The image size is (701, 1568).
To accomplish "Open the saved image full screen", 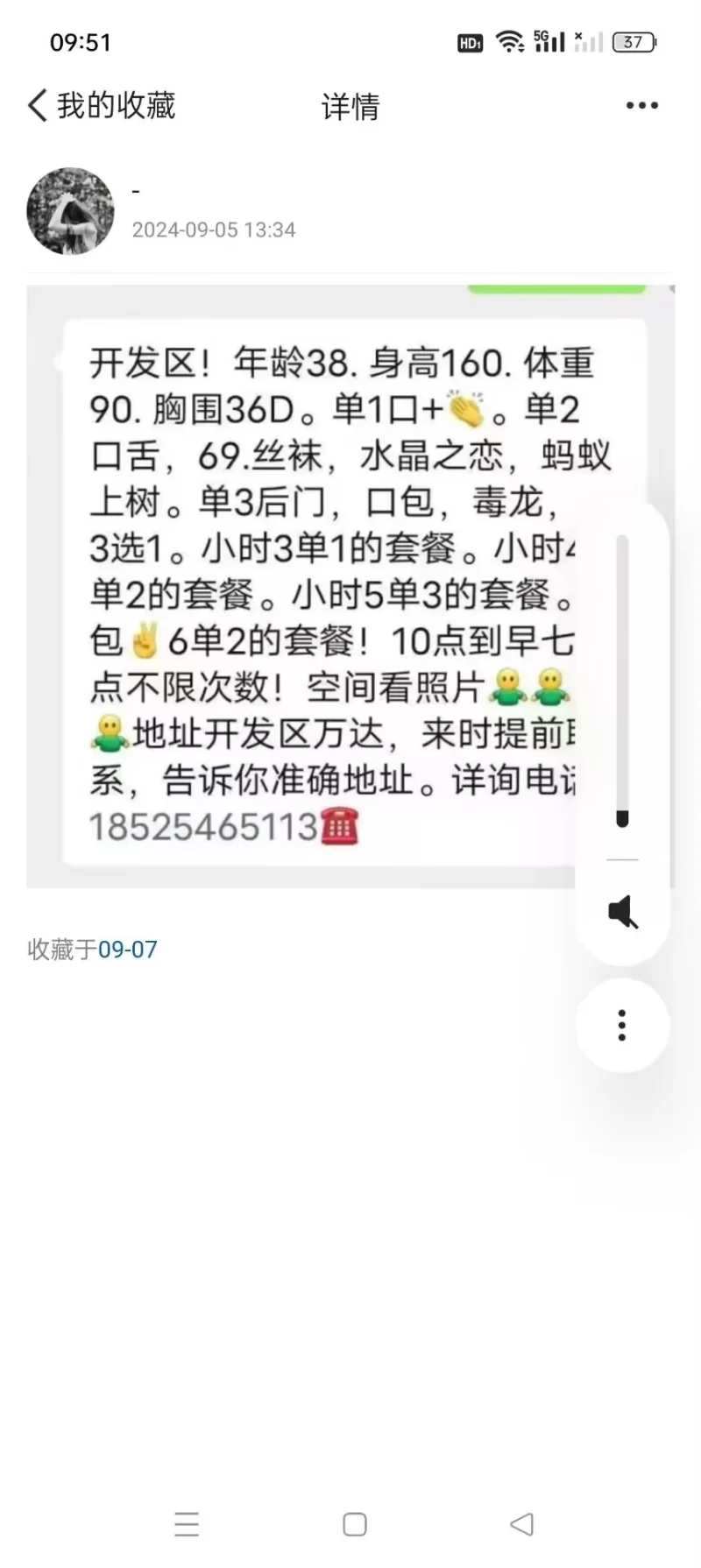I will pyautogui.click(x=315, y=587).
